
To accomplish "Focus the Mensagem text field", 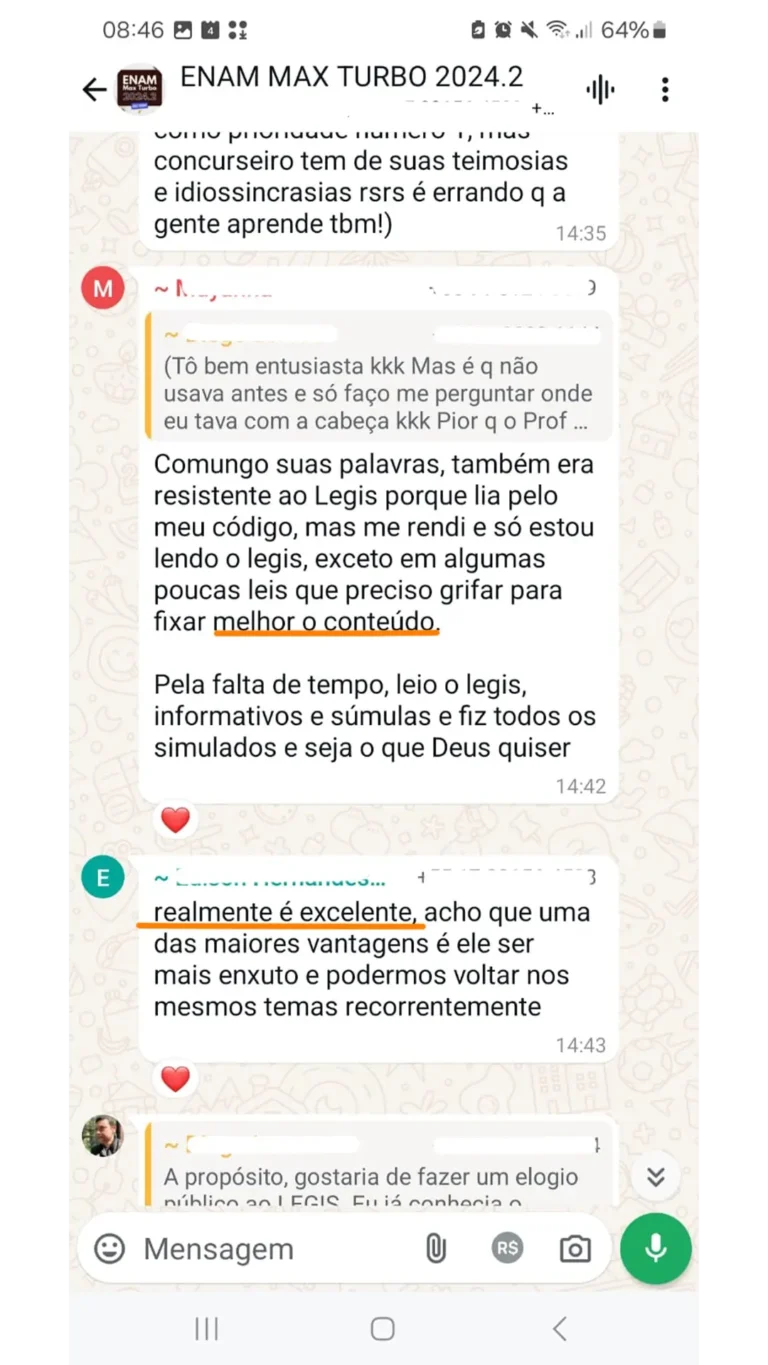I will click(x=272, y=1248).
